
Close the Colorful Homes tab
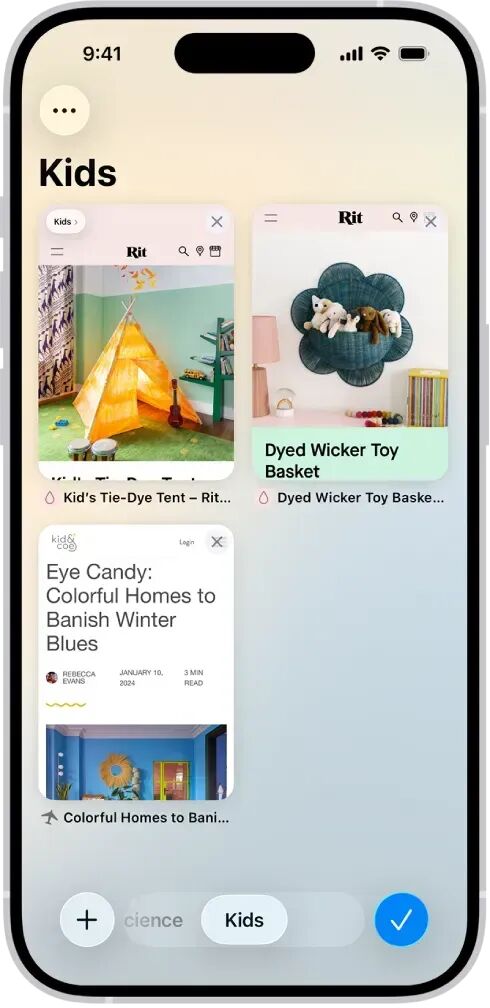(217, 542)
